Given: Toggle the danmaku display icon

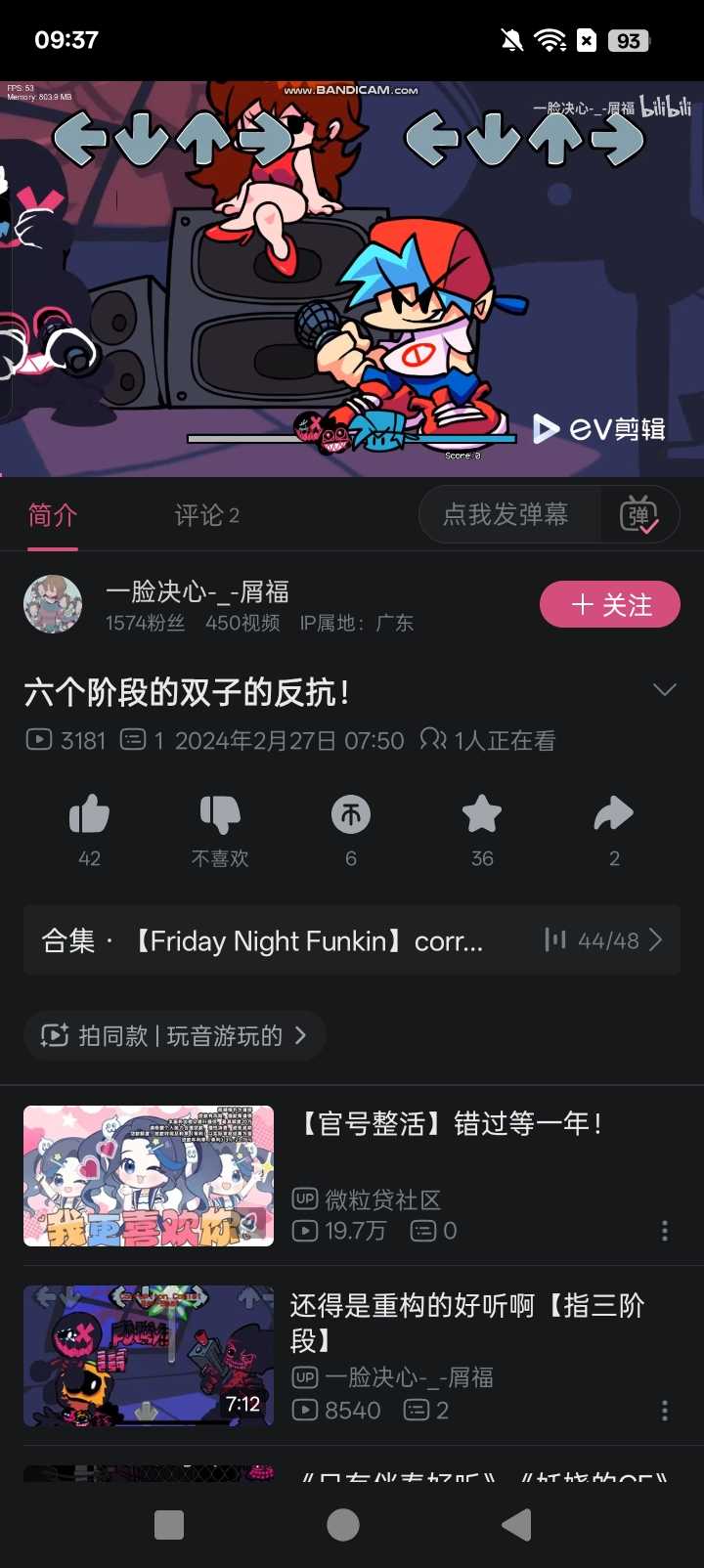Looking at the screenshot, I should 639,514.
